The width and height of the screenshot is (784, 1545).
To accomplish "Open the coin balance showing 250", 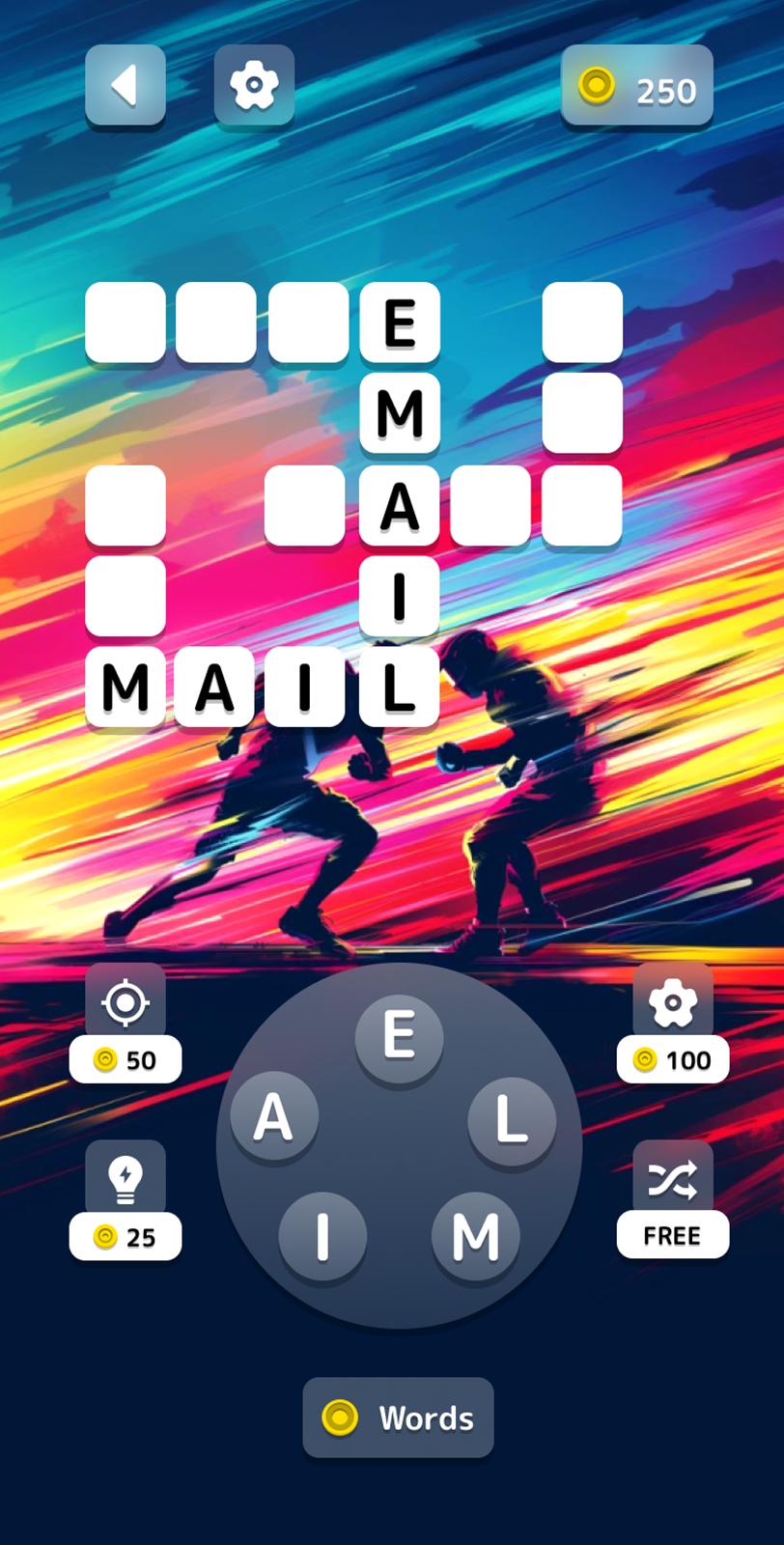I will click(637, 86).
